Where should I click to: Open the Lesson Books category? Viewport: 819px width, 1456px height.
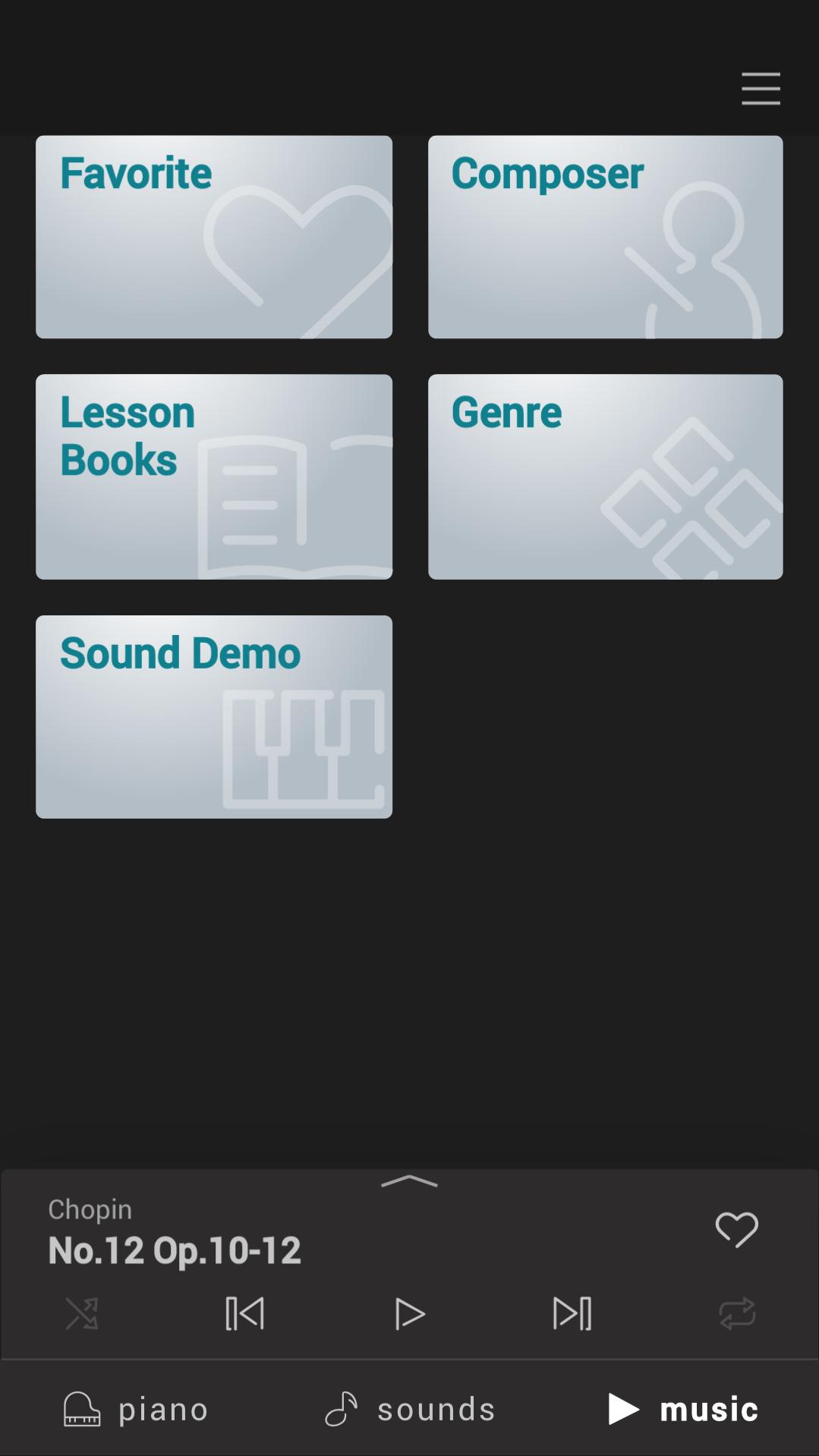pyautogui.click(x=214, y=476)
